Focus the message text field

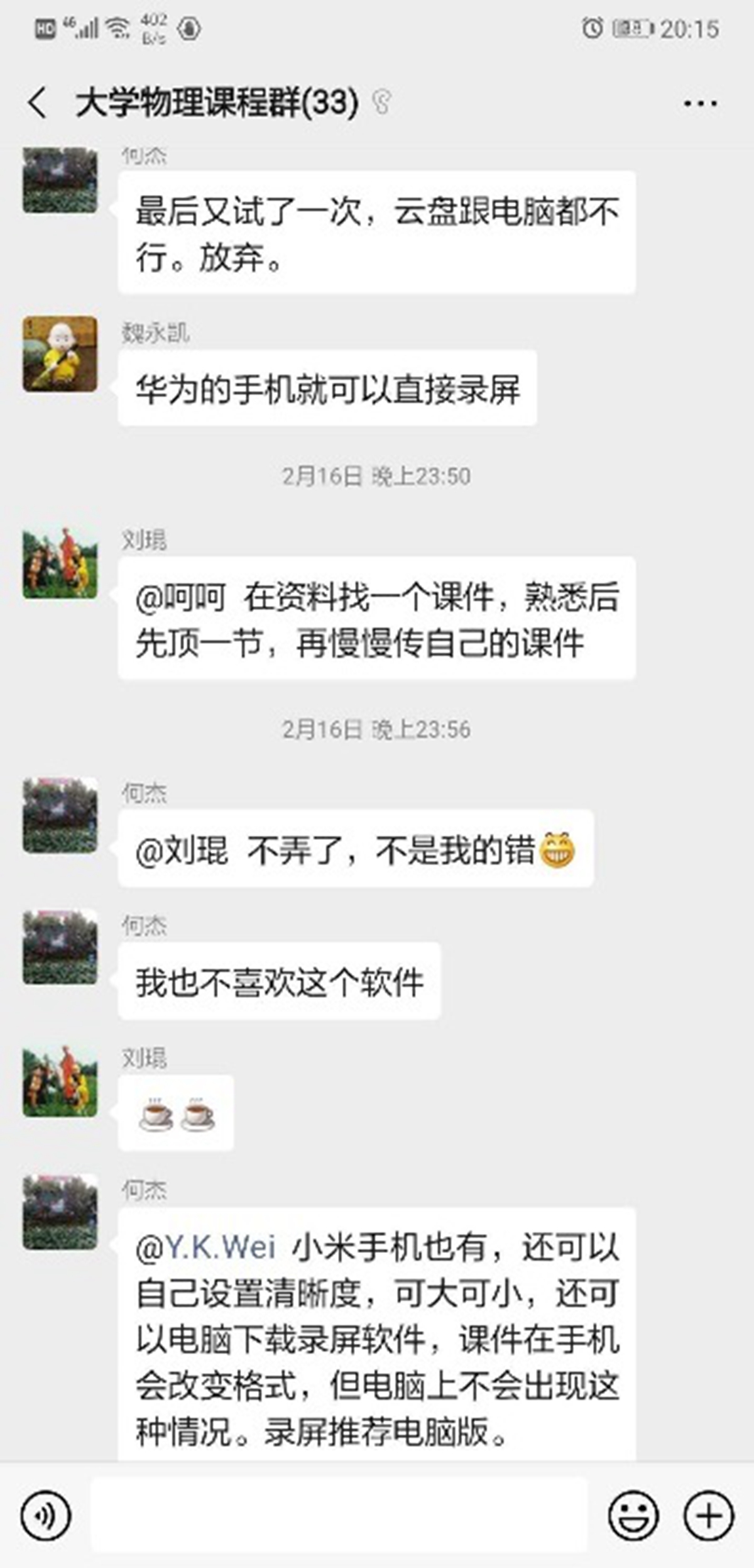click(339, 1516)
